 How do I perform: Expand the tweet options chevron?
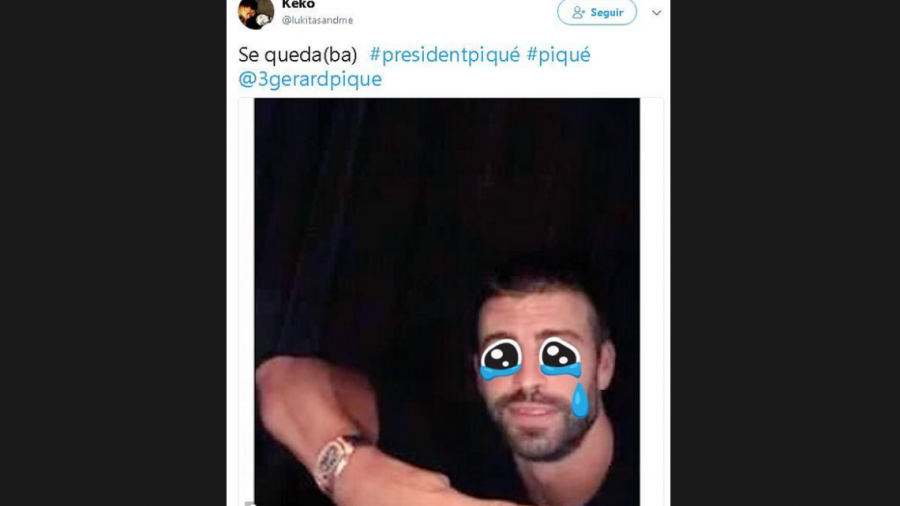coord(657,13)
